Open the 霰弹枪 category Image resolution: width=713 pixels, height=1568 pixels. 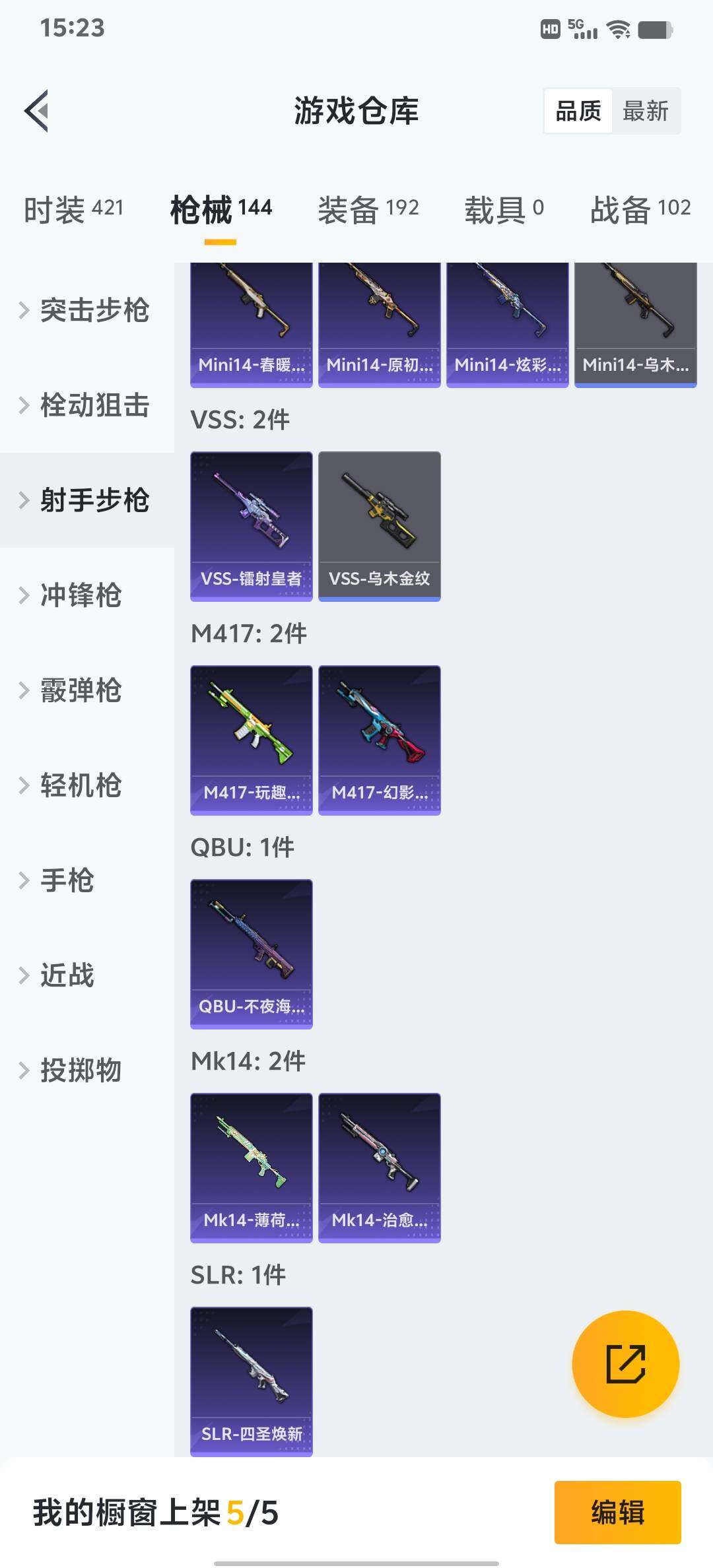coord(81,690)
